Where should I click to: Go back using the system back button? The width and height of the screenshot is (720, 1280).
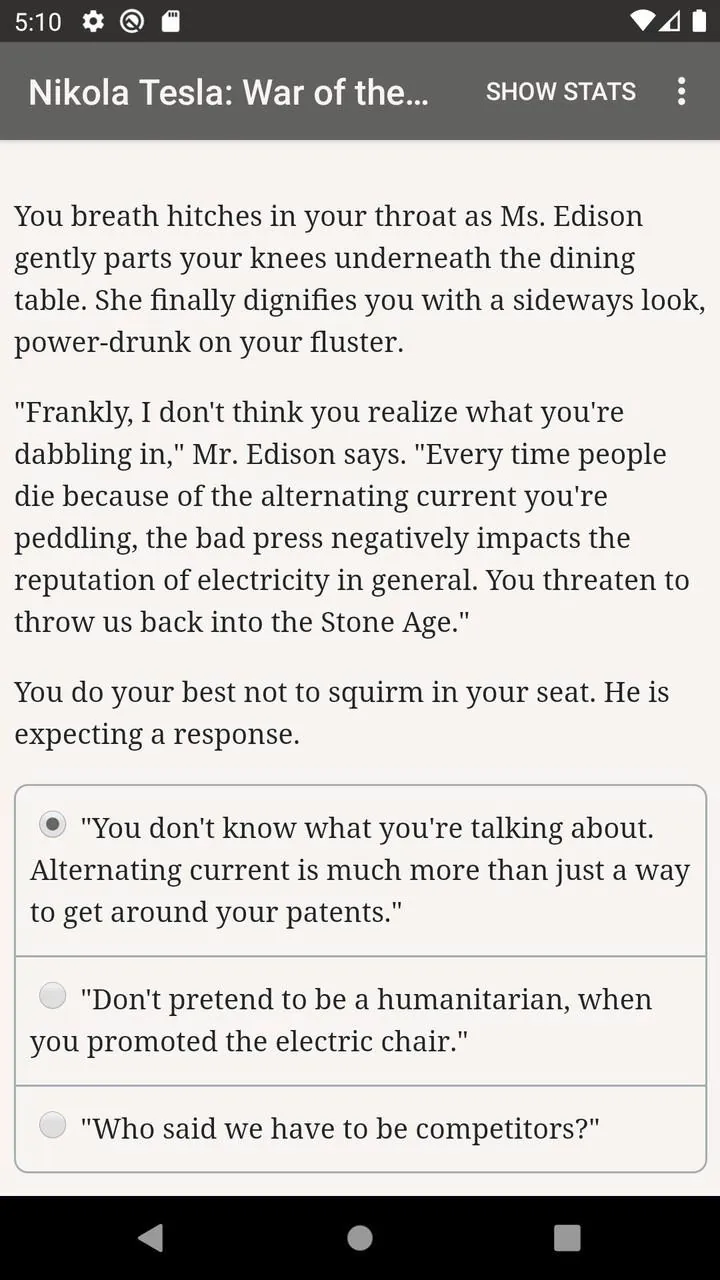pos(151,1238)
